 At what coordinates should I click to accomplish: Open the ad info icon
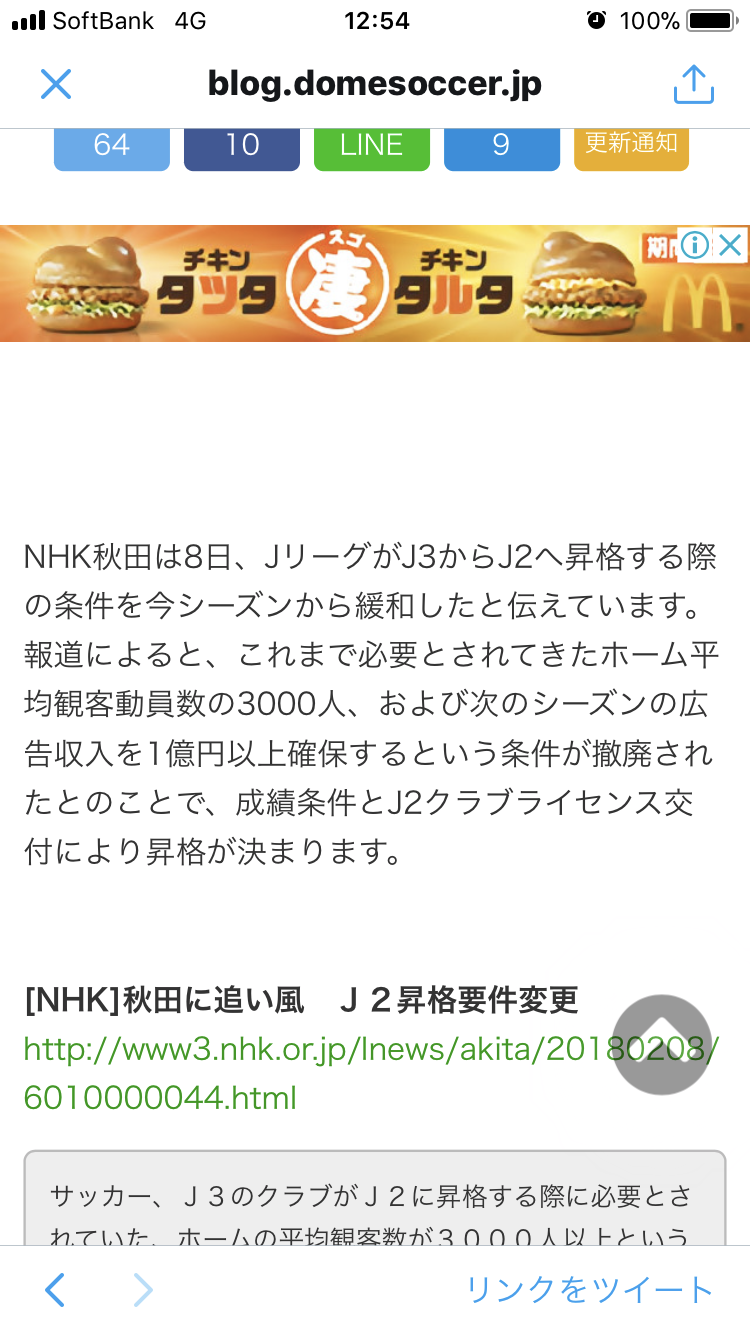tap(695, 244)
